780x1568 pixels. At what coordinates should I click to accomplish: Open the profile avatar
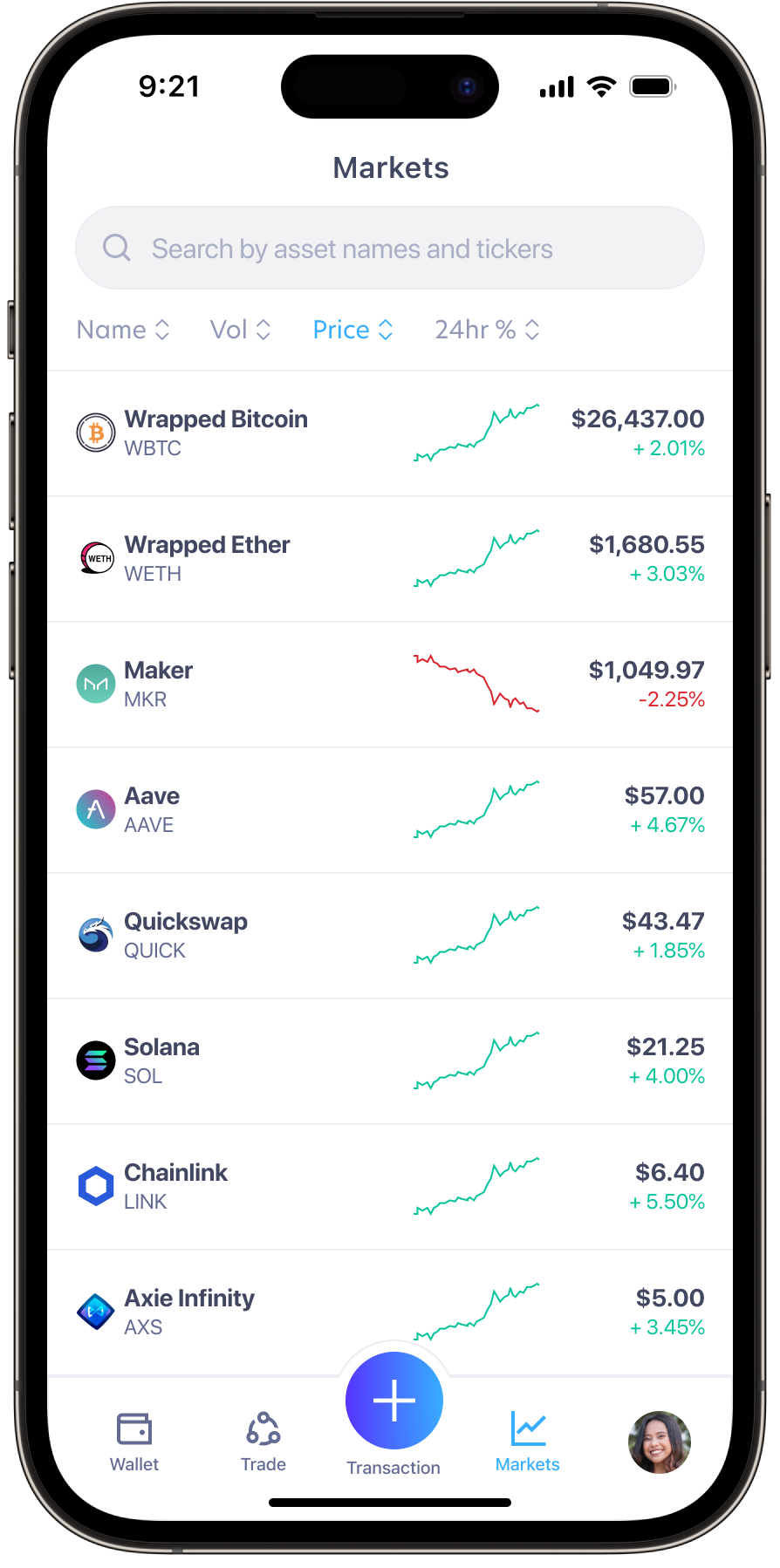coord(660,1442)
